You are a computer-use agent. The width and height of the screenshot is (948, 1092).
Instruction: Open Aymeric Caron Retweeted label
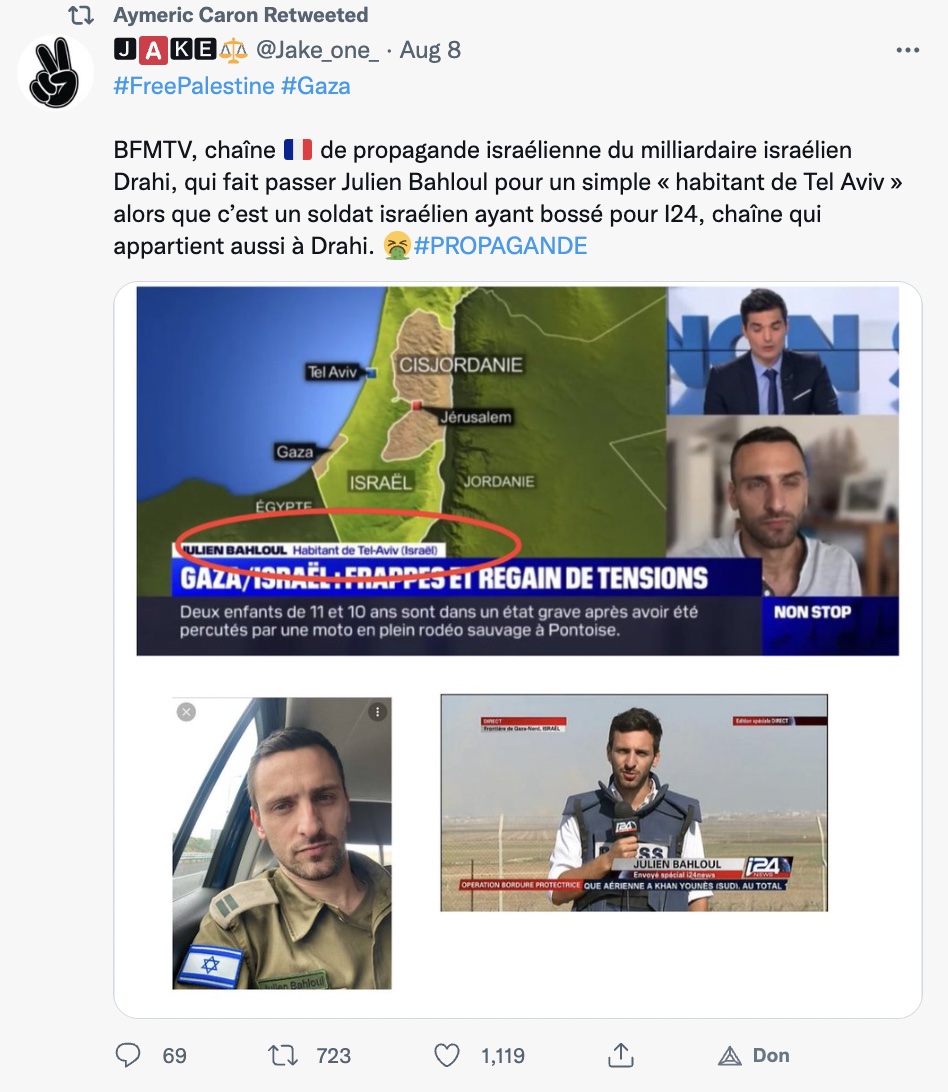tap(240, 15)
